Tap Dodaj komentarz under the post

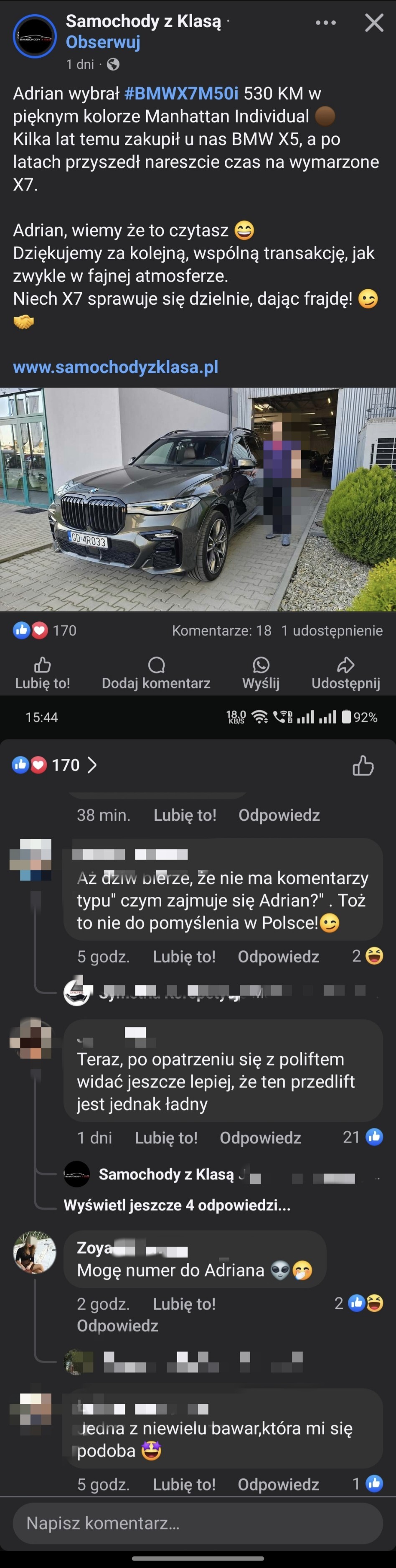point(156,673)
